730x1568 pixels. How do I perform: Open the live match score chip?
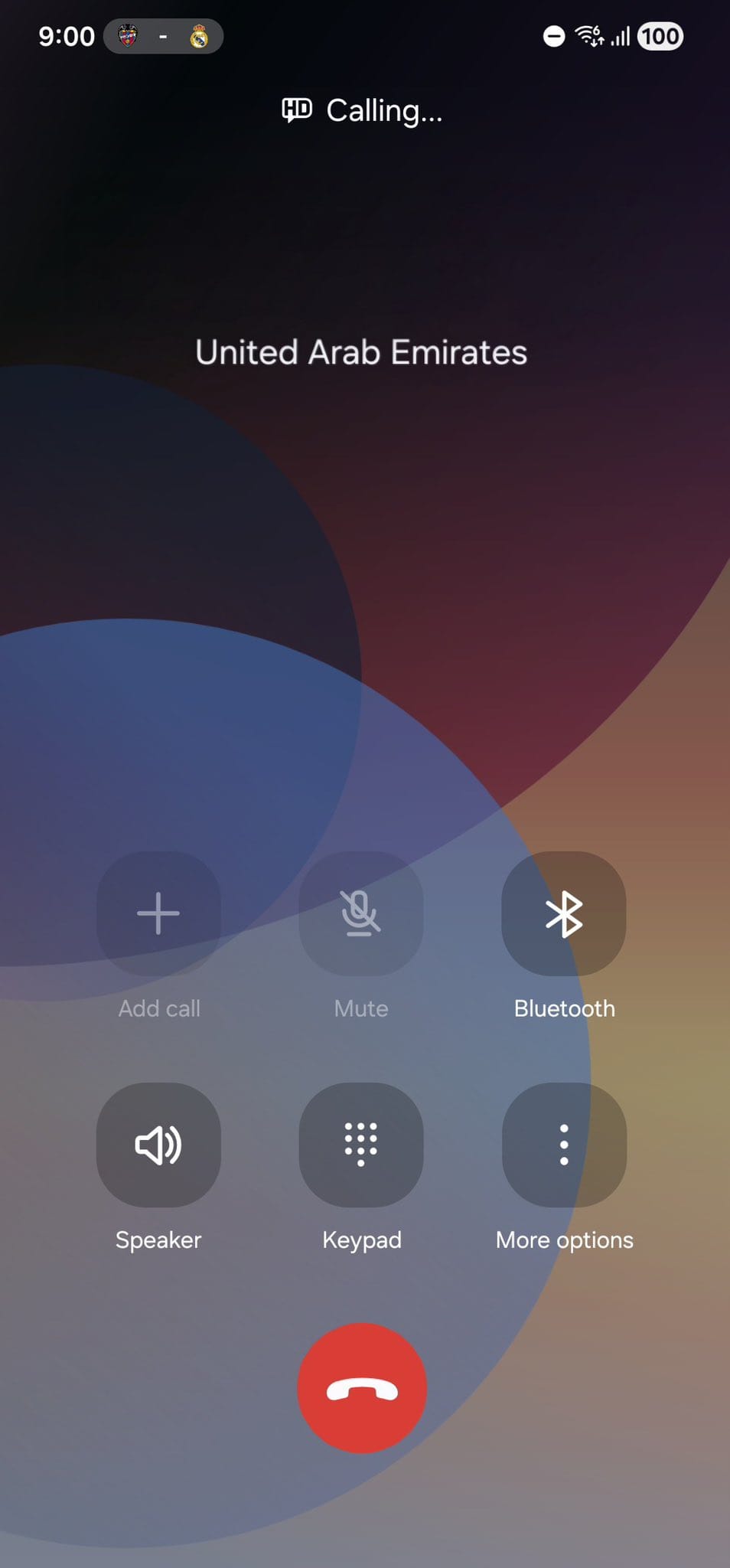pyautogui.click(x=163, y=36)
